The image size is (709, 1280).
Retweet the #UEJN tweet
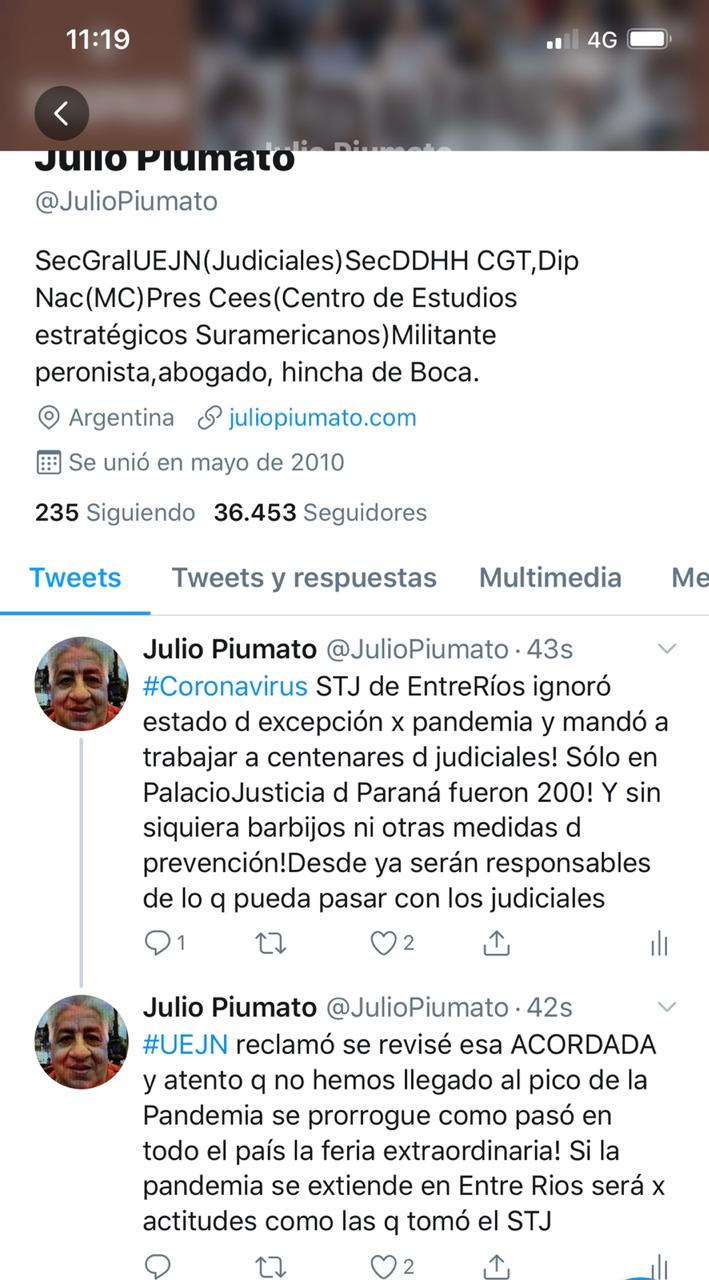point(271,1267)
